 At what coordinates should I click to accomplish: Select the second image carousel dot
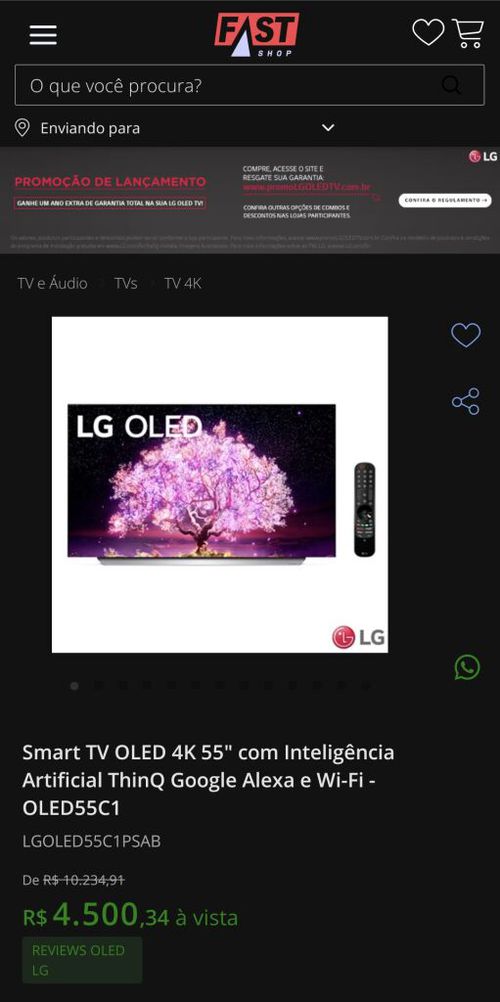pos(98,686)
